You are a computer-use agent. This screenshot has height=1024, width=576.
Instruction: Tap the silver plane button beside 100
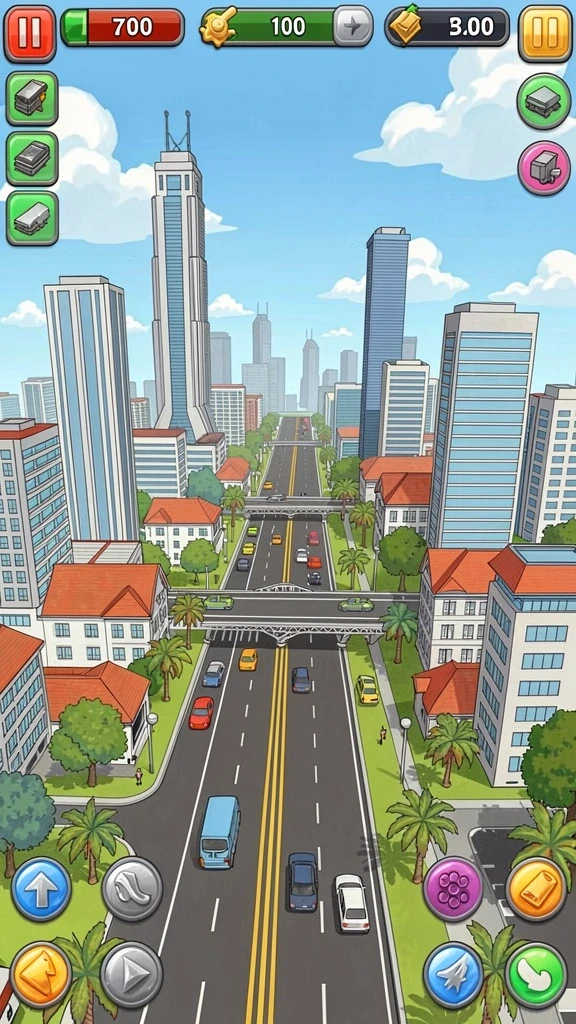click(353, 26)
